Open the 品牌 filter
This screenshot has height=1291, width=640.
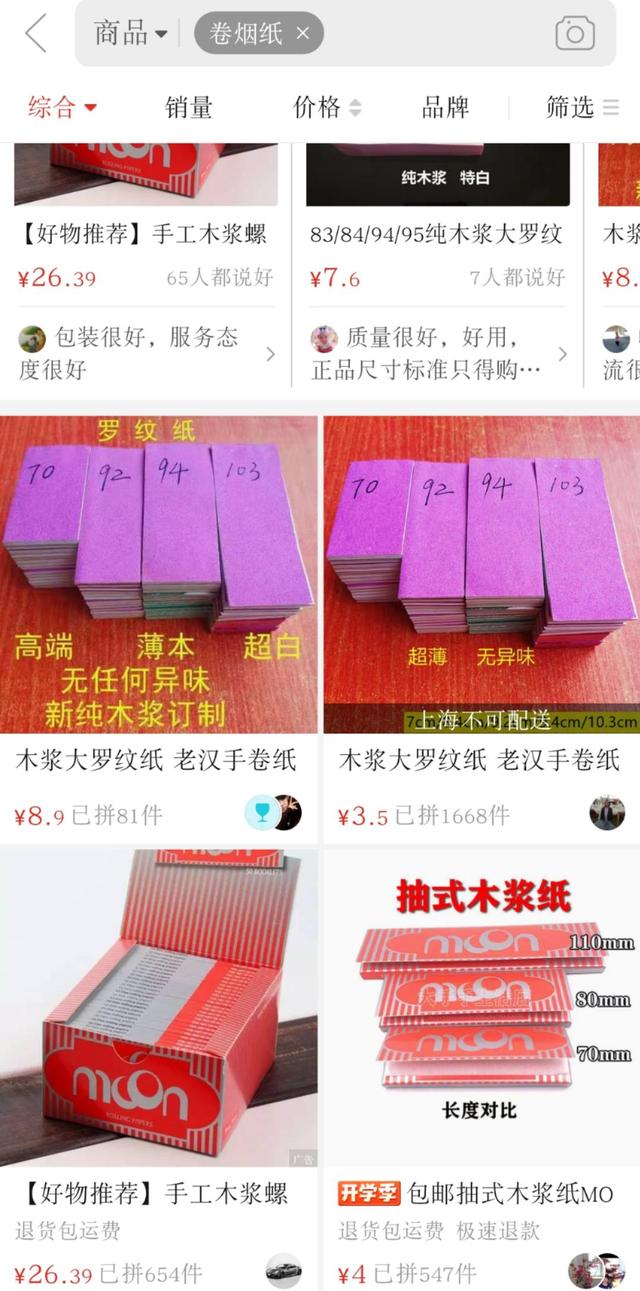pyautogui.click(x=445, y=107)
